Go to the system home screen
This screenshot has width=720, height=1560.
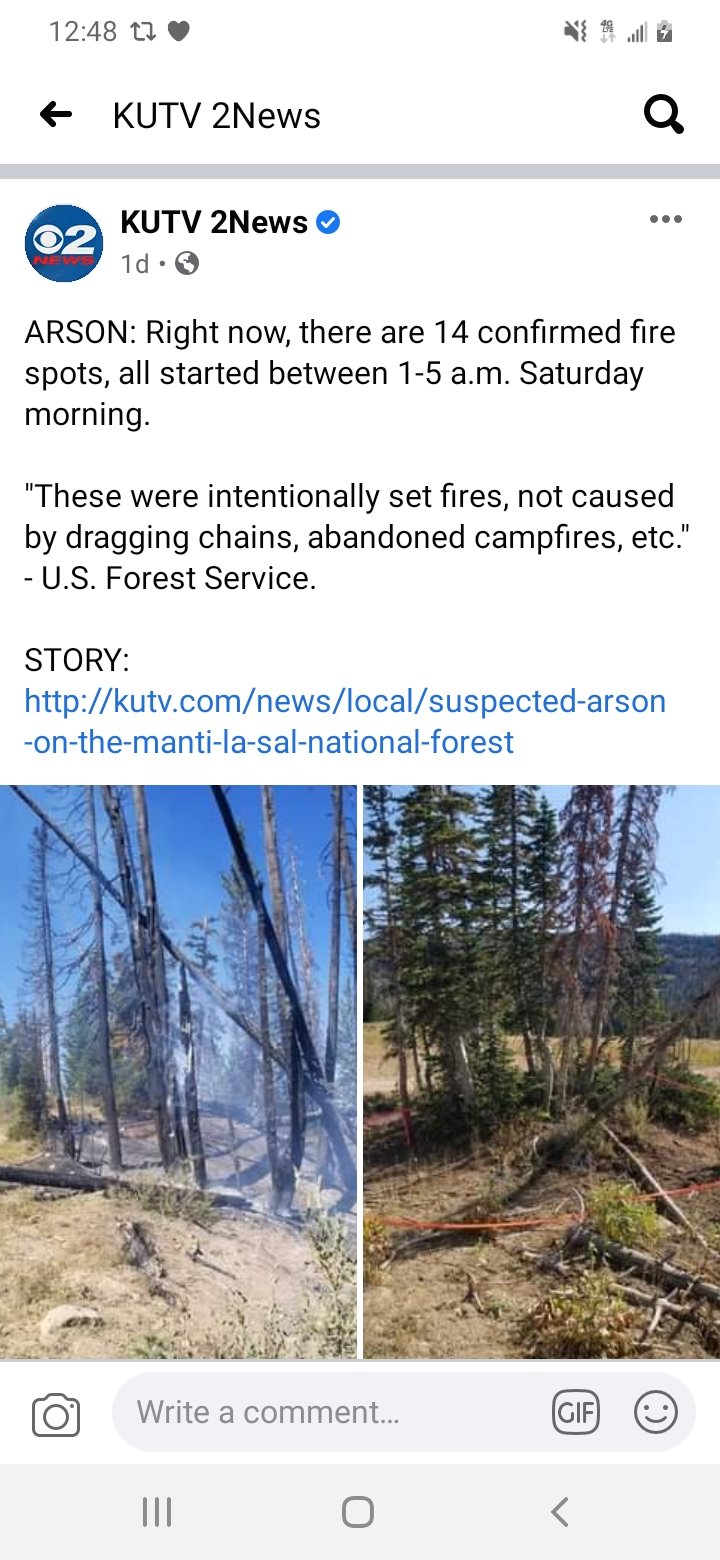[x=358, y=1512]
